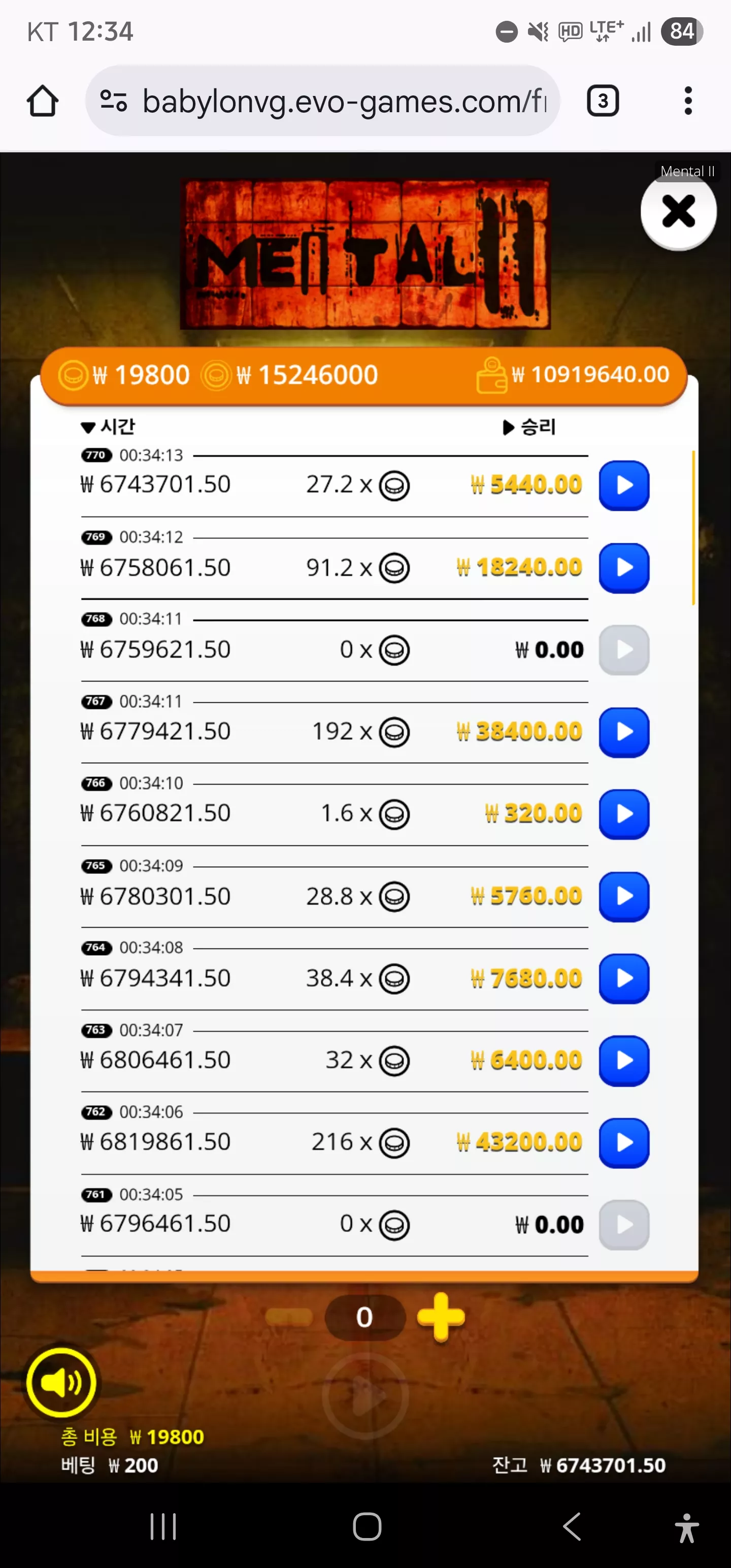The image size is (731, 1568).
Task: Sort history by 시간 column
Action: (x=108, y=427)
